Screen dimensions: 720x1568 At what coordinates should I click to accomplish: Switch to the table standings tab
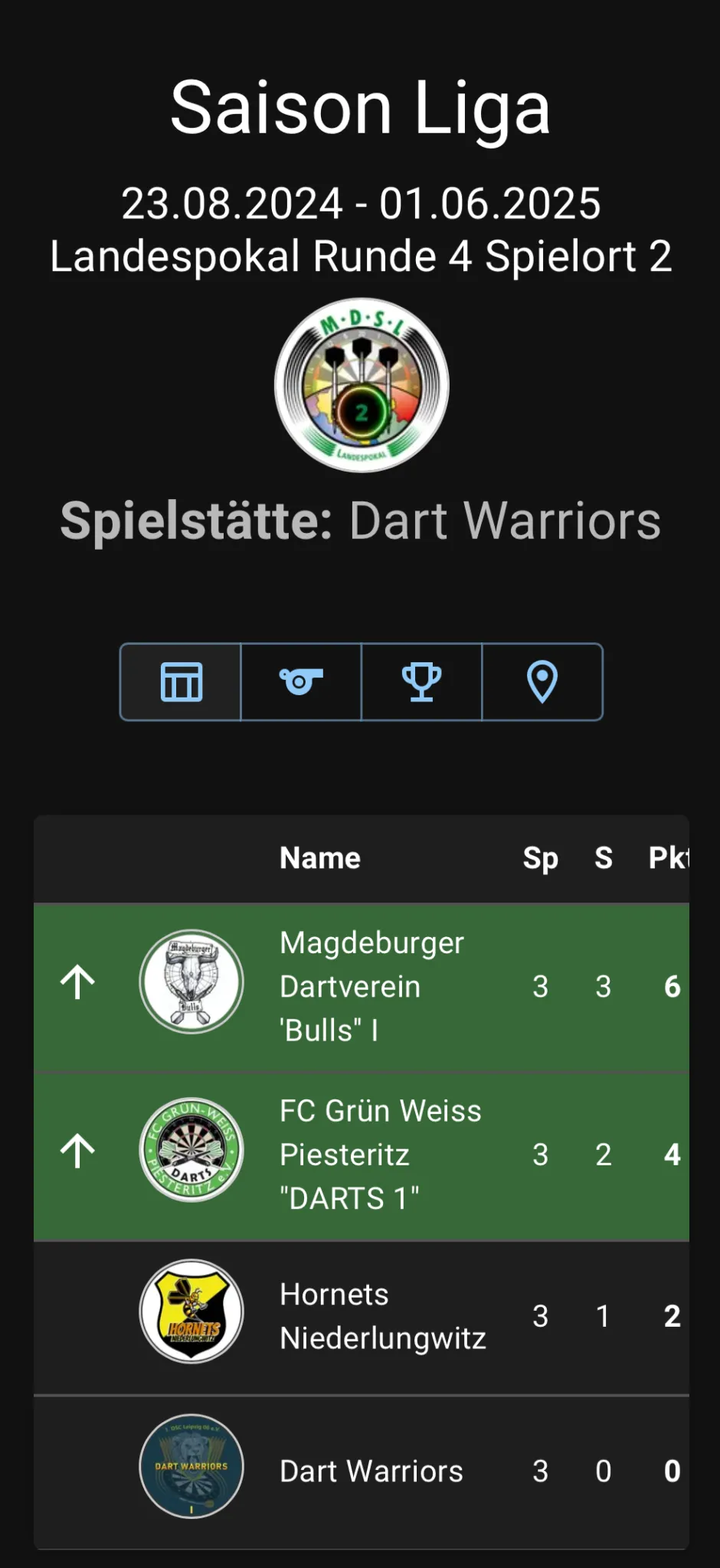click(181, 681)
